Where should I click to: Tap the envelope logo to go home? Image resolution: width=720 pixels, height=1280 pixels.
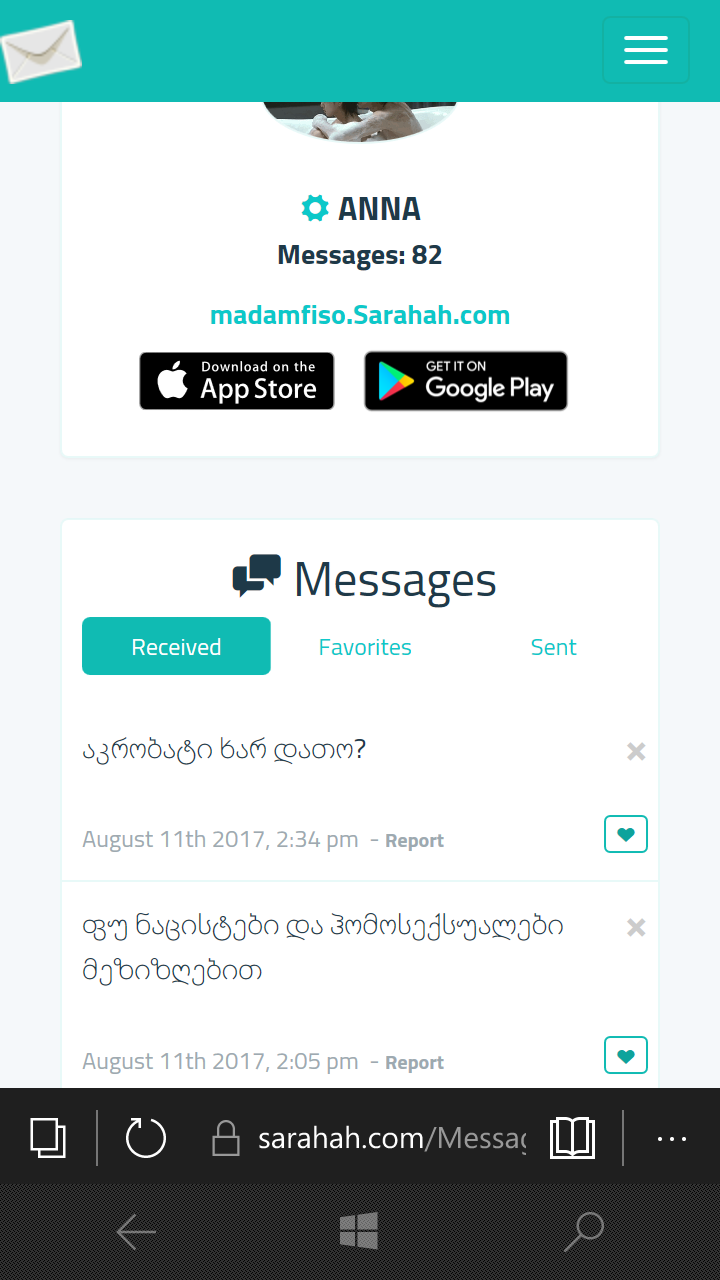(40, 51)
